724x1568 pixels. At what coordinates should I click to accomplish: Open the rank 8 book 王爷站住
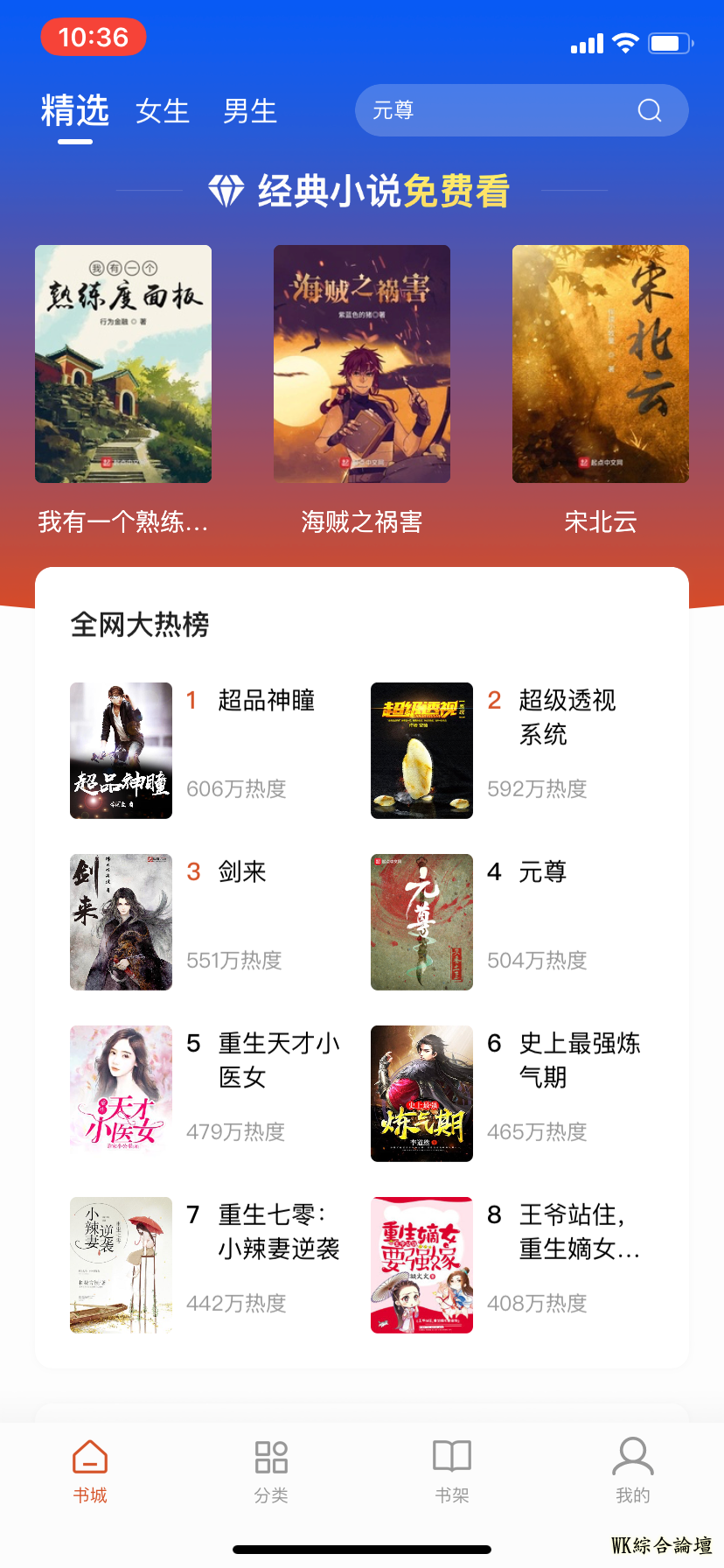[x=422, y=1265]
